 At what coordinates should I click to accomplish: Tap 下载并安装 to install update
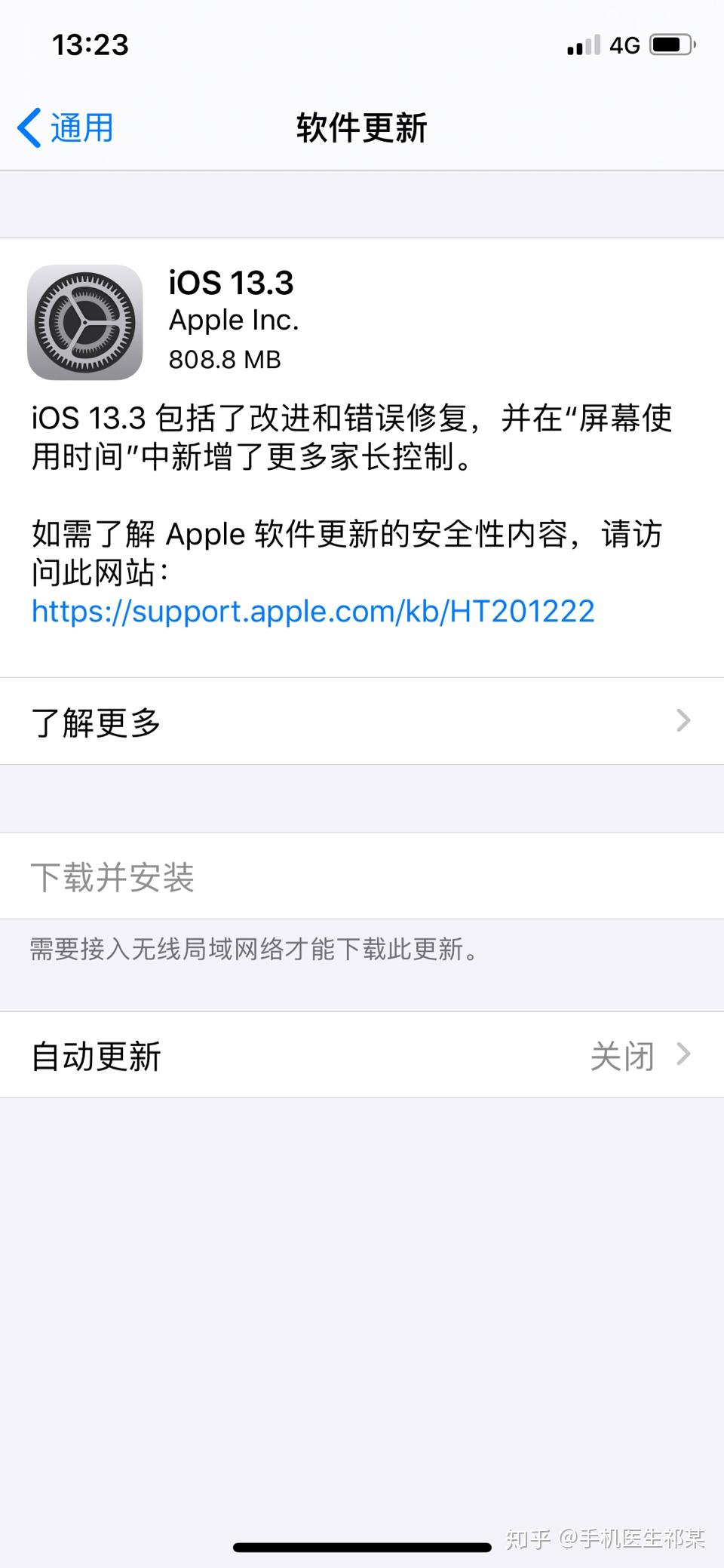pyautogui.click(x=113, y=876)
